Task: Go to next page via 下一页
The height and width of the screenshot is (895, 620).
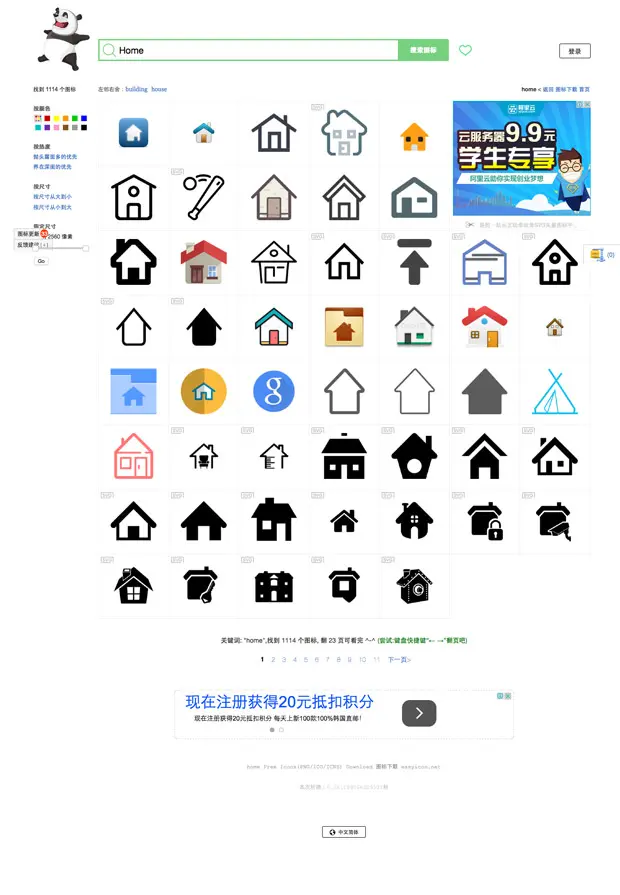Action: click(x=399, y=660)
